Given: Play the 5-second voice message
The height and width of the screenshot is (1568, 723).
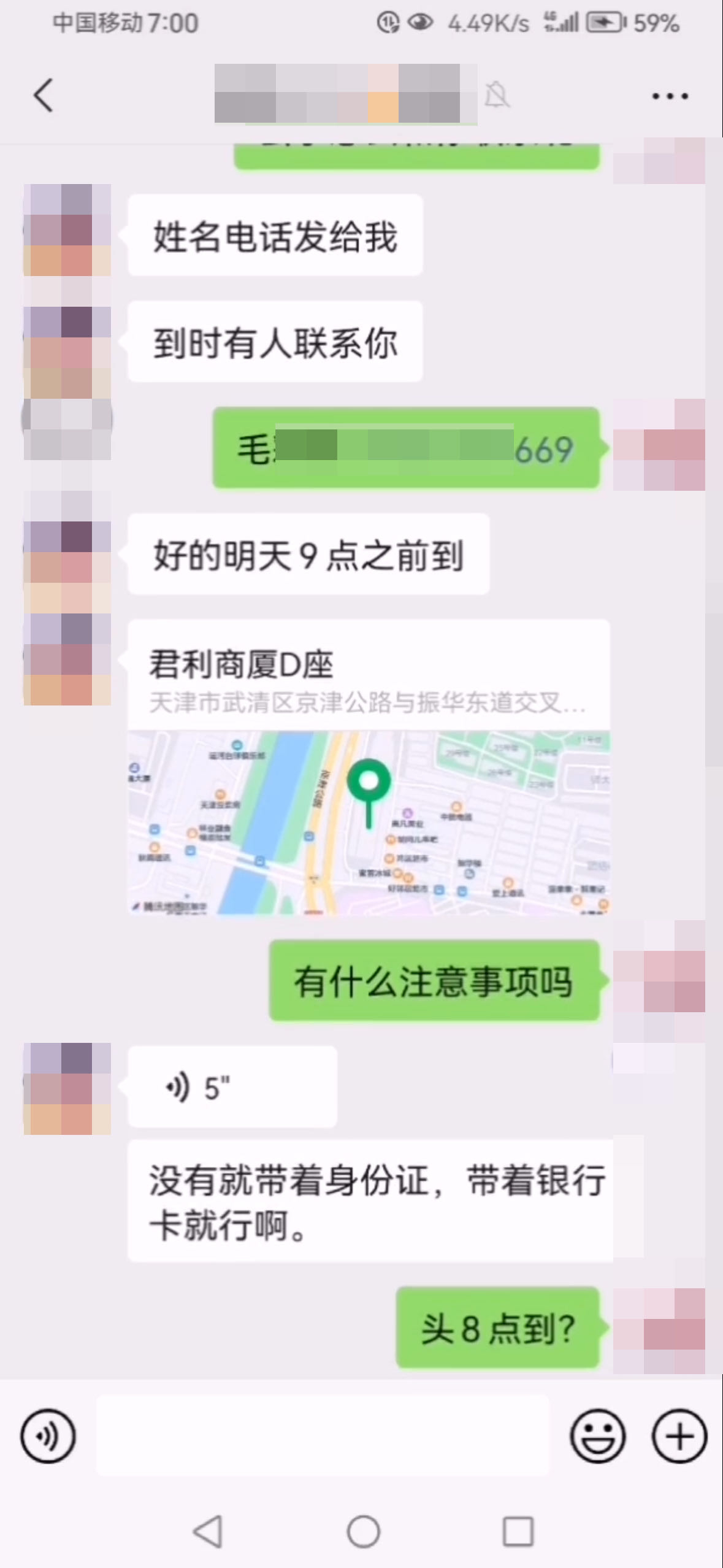Looking at the screenshot, I should (x=232, y=1088).
